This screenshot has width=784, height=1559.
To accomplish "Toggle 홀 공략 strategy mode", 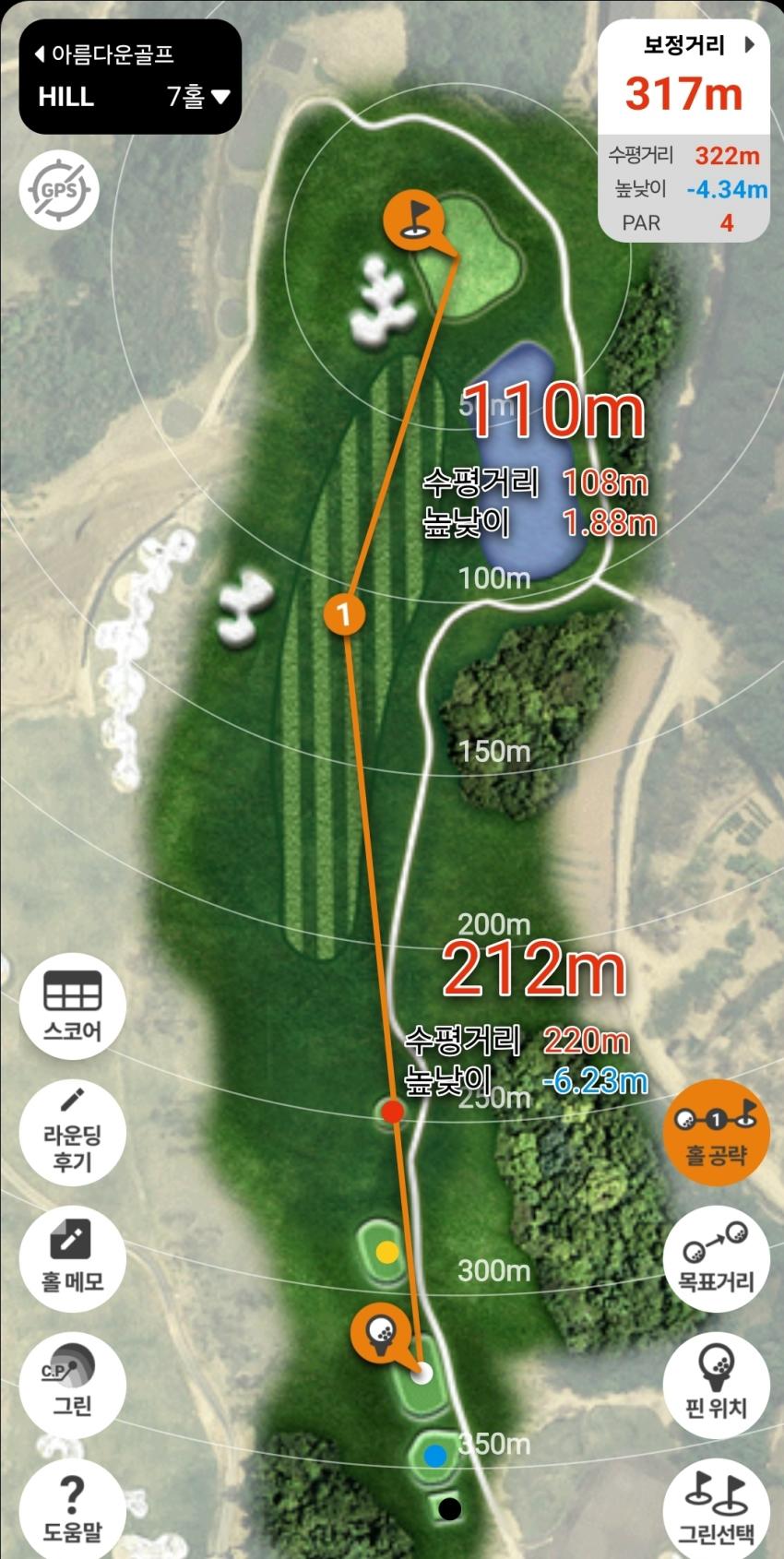I will pyautogui.click(x=716, y=1133).
